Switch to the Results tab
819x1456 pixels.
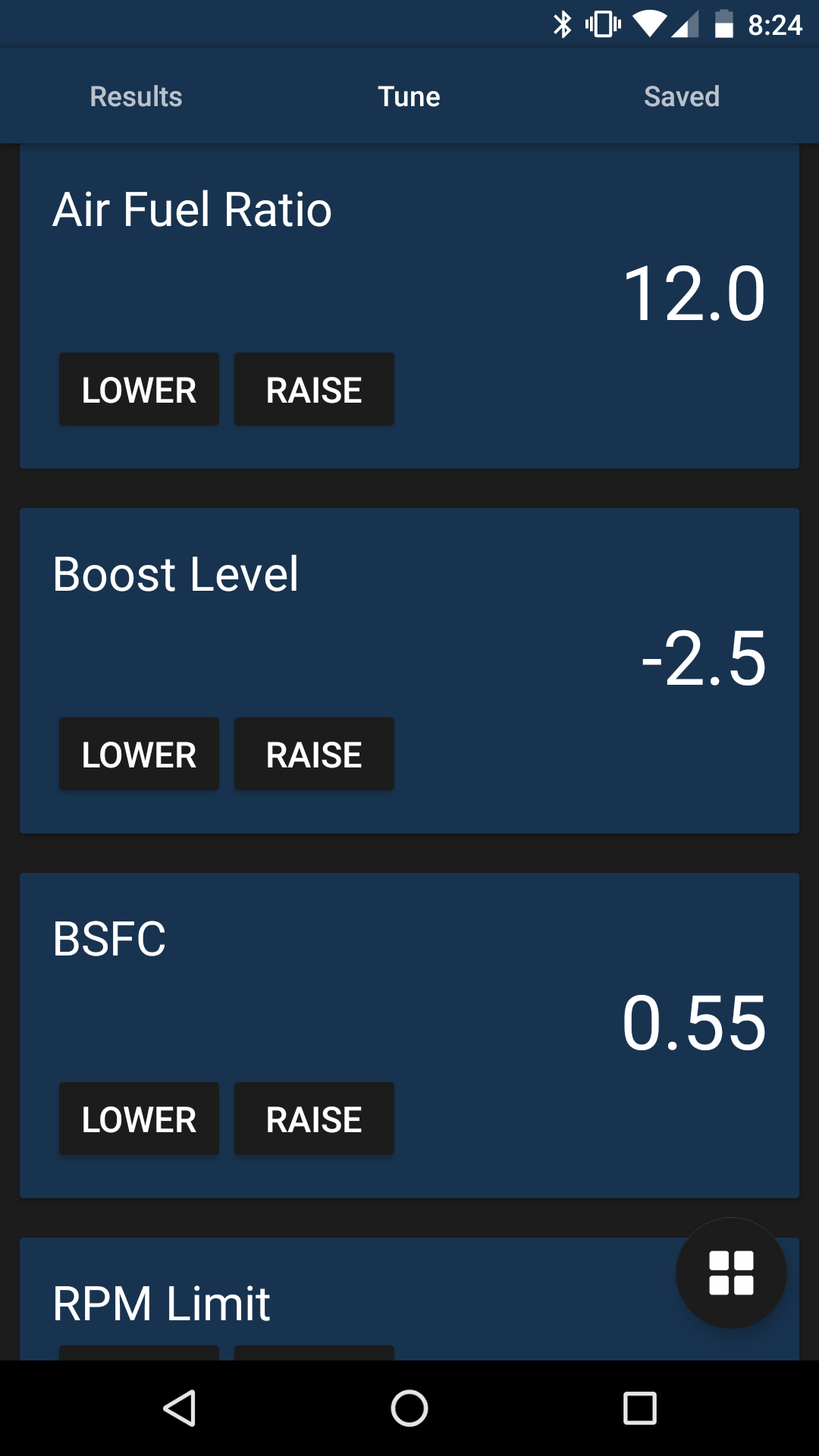tap(136, 96)
